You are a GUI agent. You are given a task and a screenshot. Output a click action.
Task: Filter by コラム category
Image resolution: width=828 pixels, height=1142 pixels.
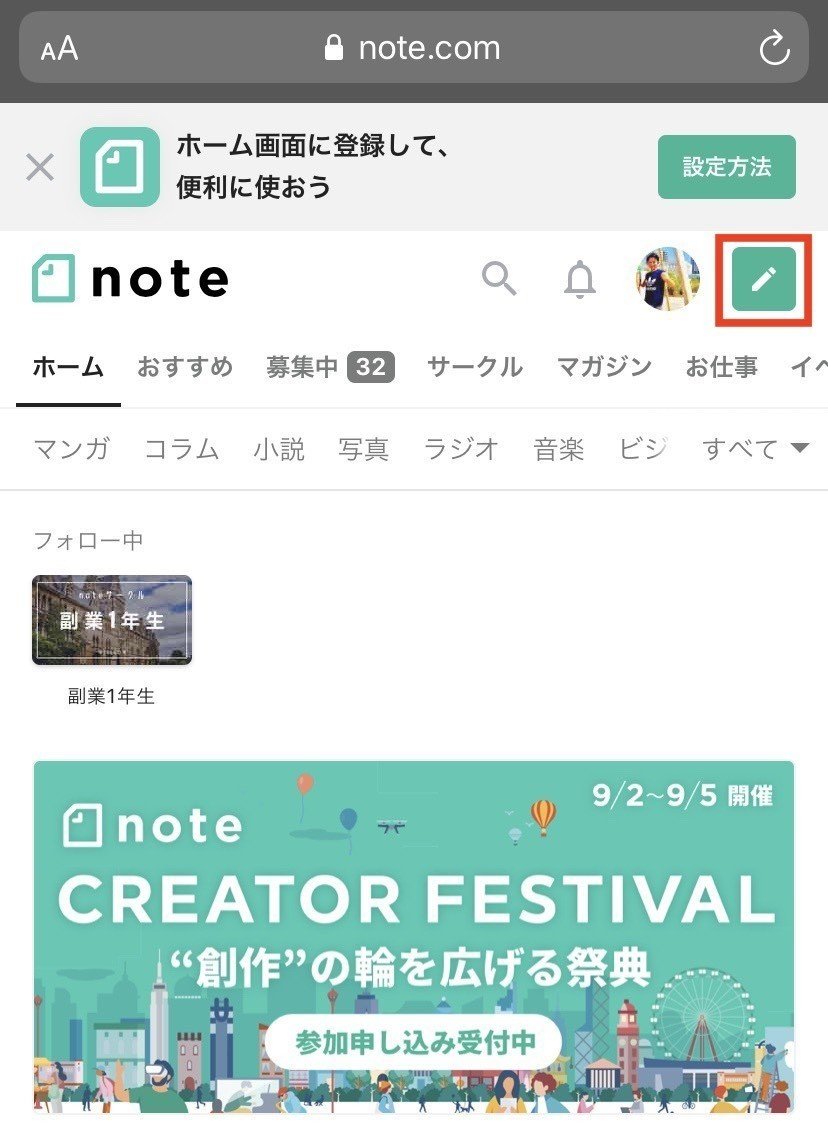click(x=182, y=449)
